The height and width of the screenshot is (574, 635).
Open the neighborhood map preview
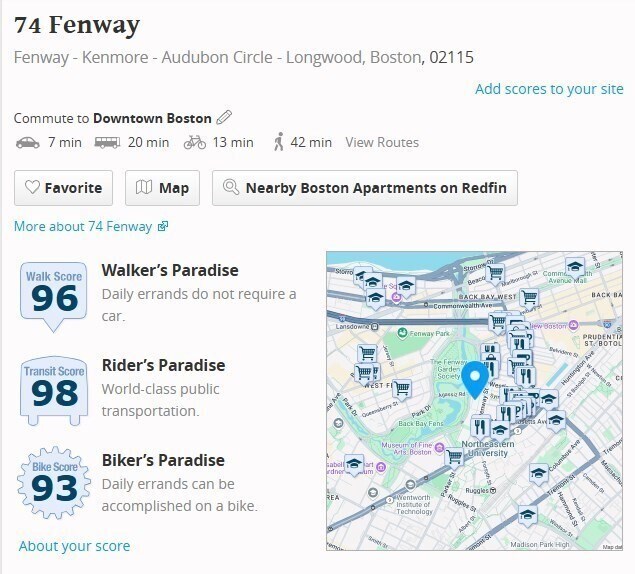(474, 400)
